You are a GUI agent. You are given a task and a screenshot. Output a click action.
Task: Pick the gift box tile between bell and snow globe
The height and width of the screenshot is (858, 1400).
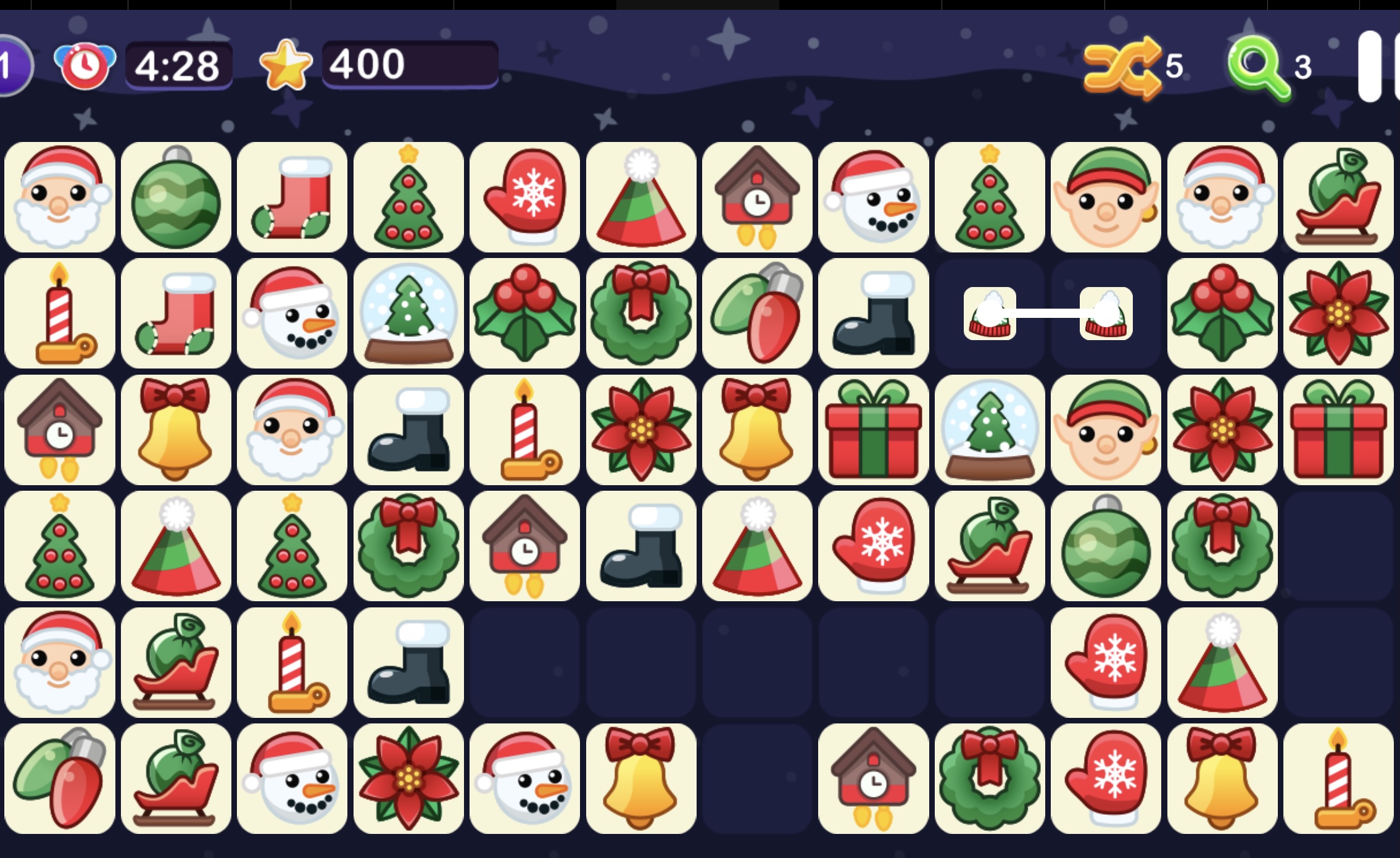pos(873,430)
